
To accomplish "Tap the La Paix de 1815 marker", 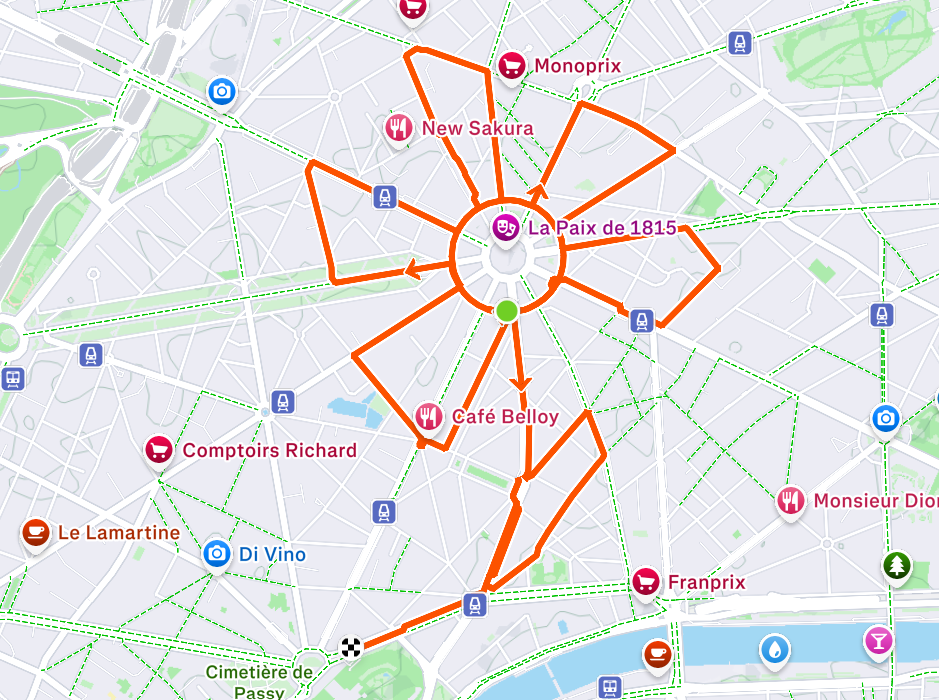I will pyautogui.click(x=505, y=227).
